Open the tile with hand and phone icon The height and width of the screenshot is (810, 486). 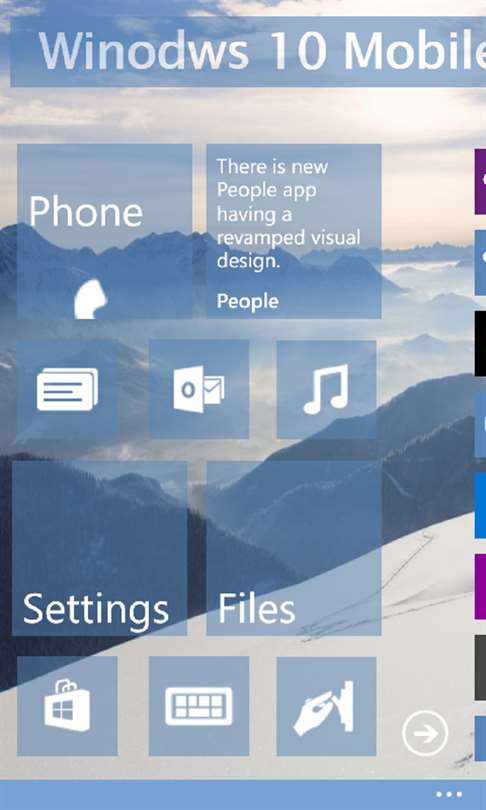(x=326, y=706)
